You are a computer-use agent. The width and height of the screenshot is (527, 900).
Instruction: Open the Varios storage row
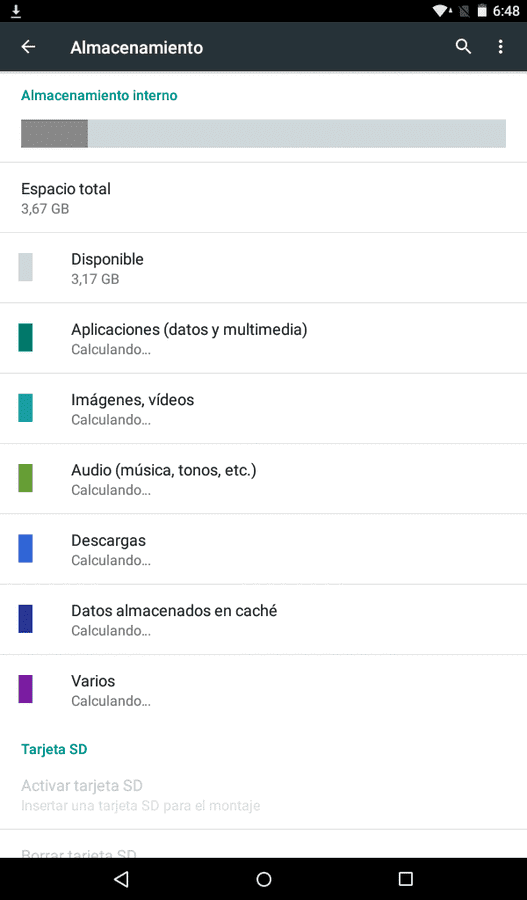click(x=264, y=690)
